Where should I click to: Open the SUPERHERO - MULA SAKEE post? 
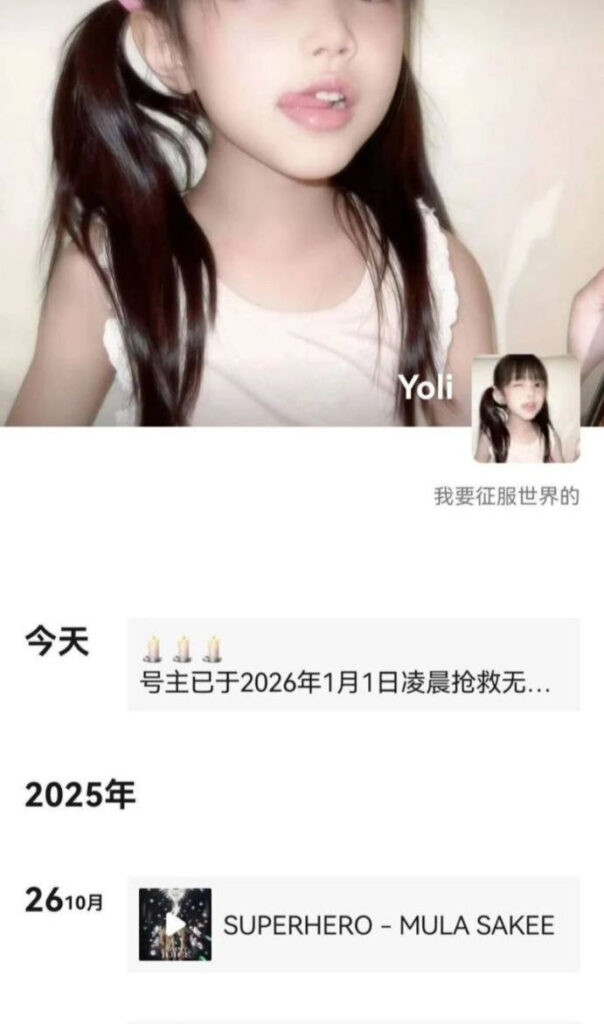click(x=388, y=925)
